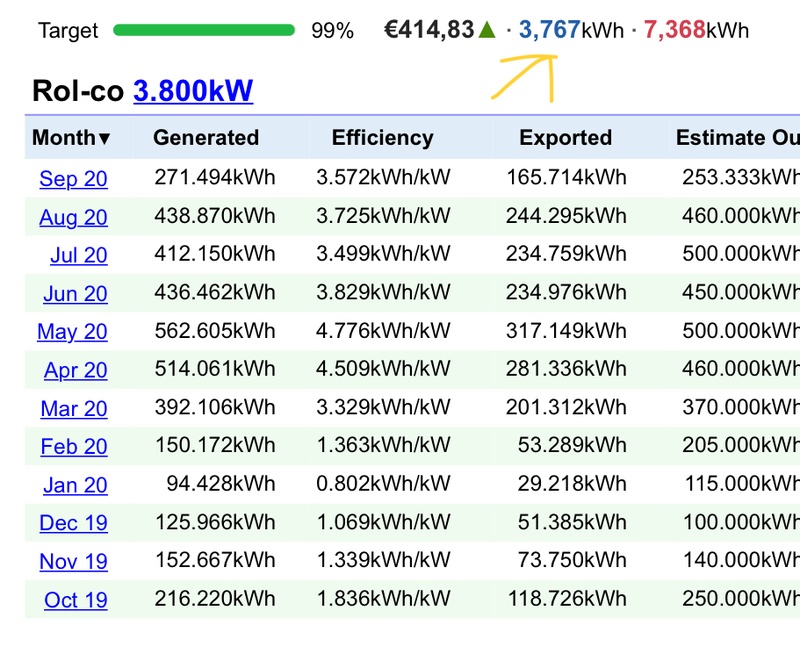Open the Sep 20 monthly details
This screenshot has width=800, height=661.
point(73,179)
